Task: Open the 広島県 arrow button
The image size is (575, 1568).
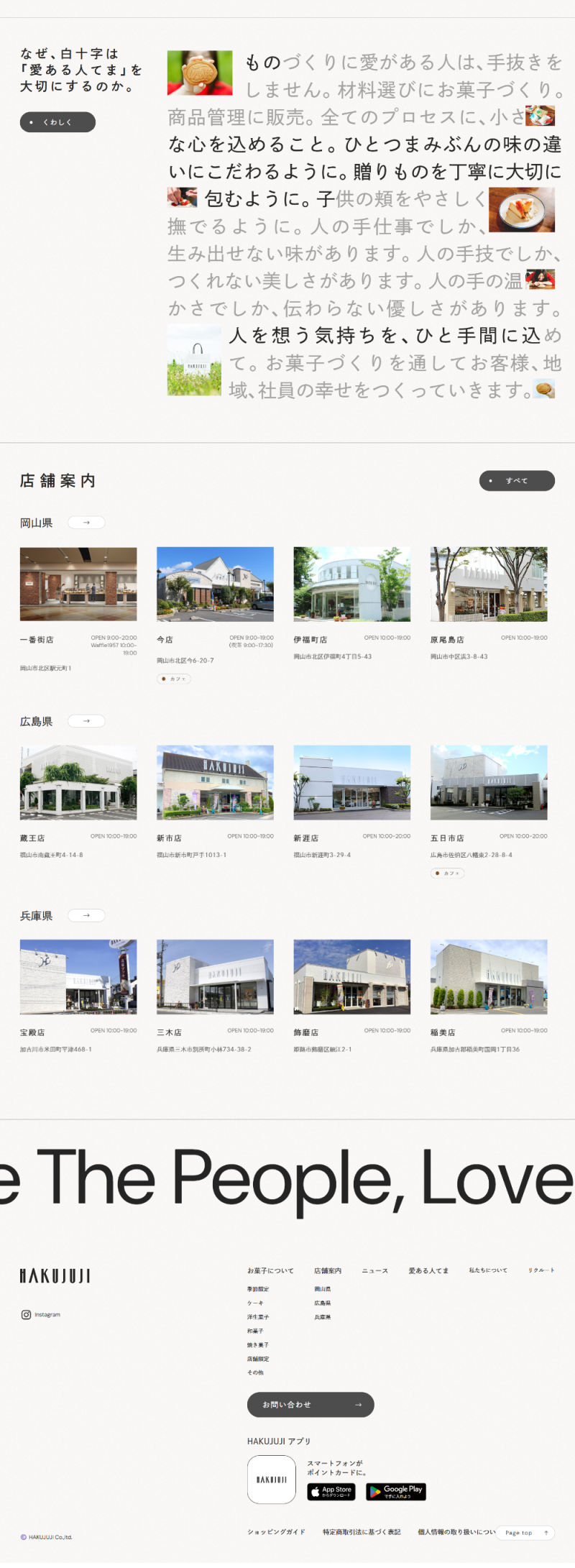Action: 86,721
